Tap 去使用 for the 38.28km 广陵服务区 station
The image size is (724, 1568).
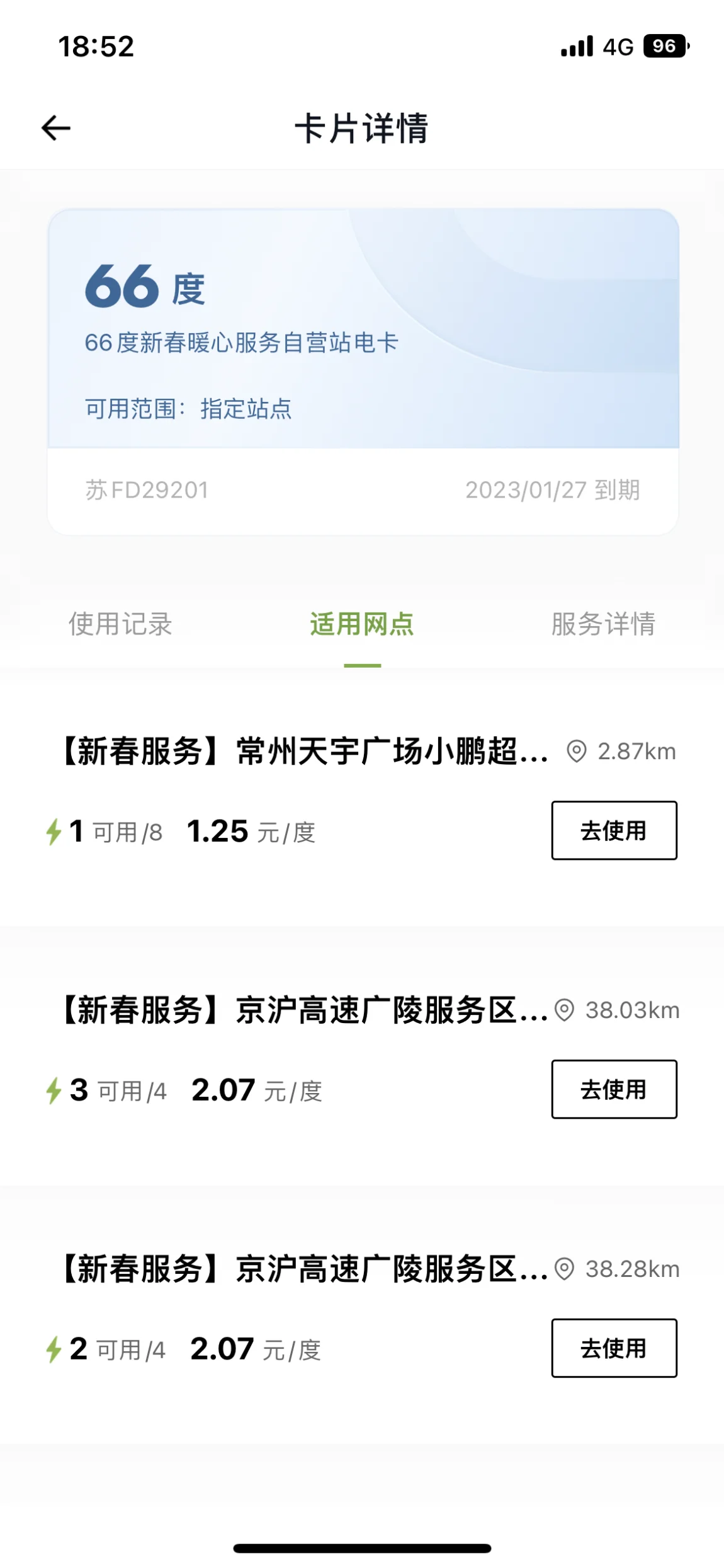coord(614,1348)
